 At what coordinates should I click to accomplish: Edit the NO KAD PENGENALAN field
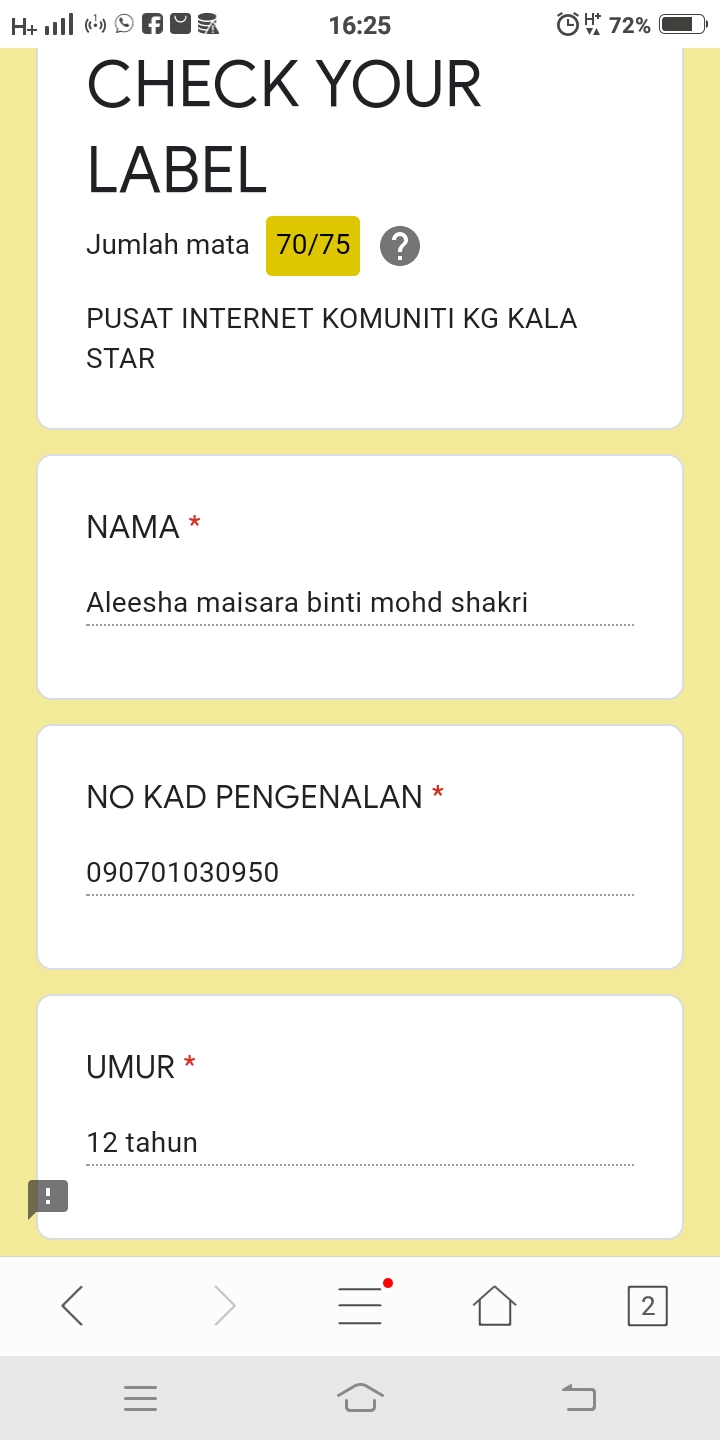[x=360, y=873]
